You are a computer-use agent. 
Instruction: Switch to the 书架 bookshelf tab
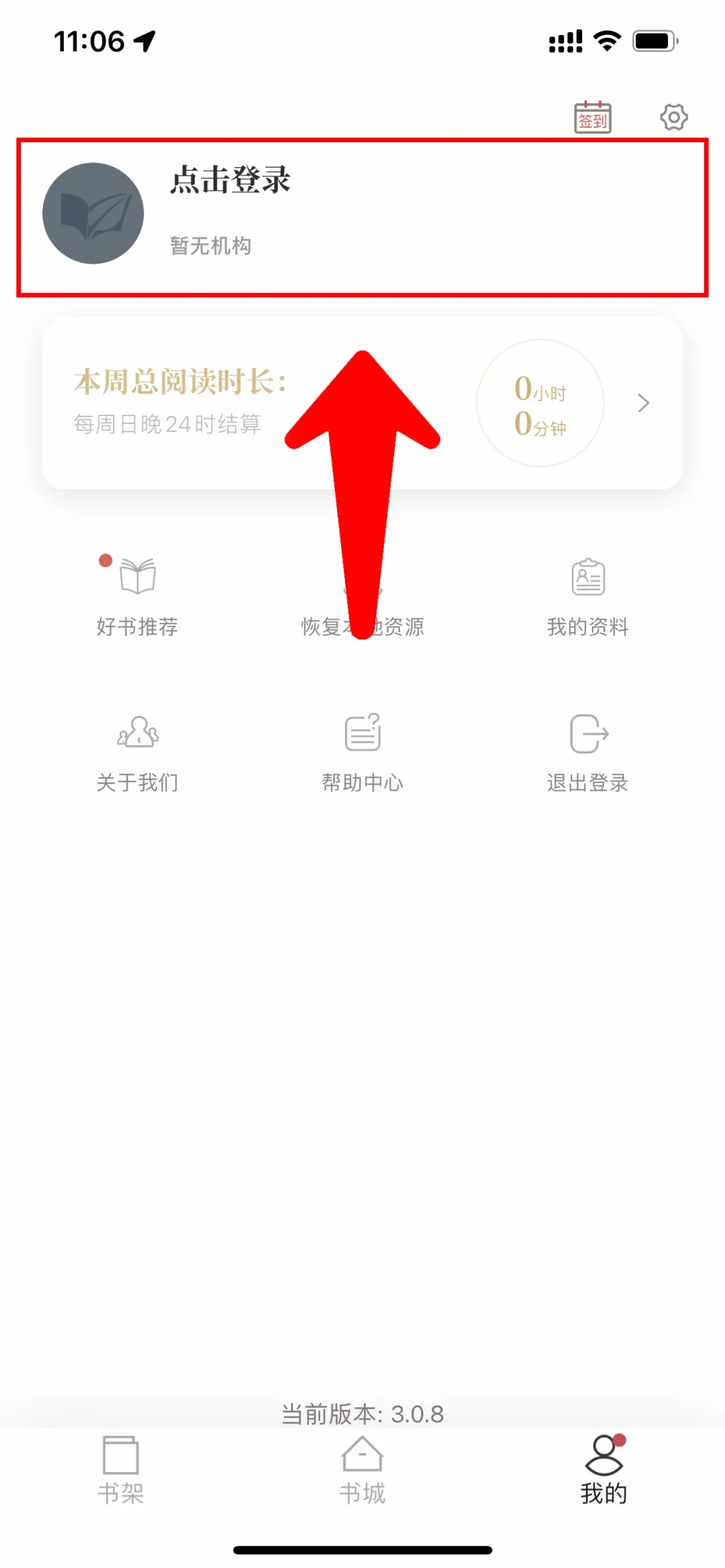tap(121, 1469)
